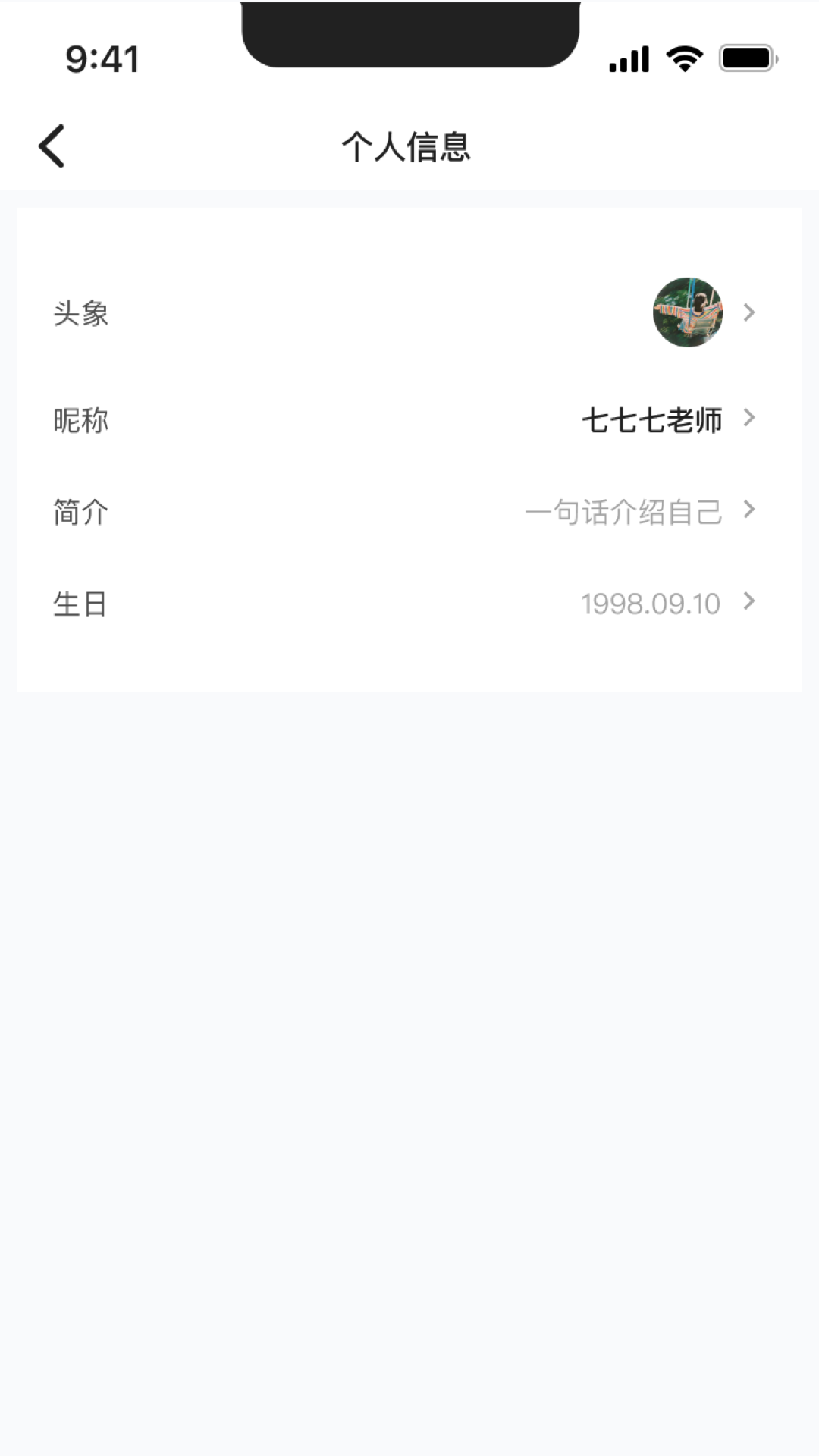Edit the 昵称 nickname row

coord(409,419)
